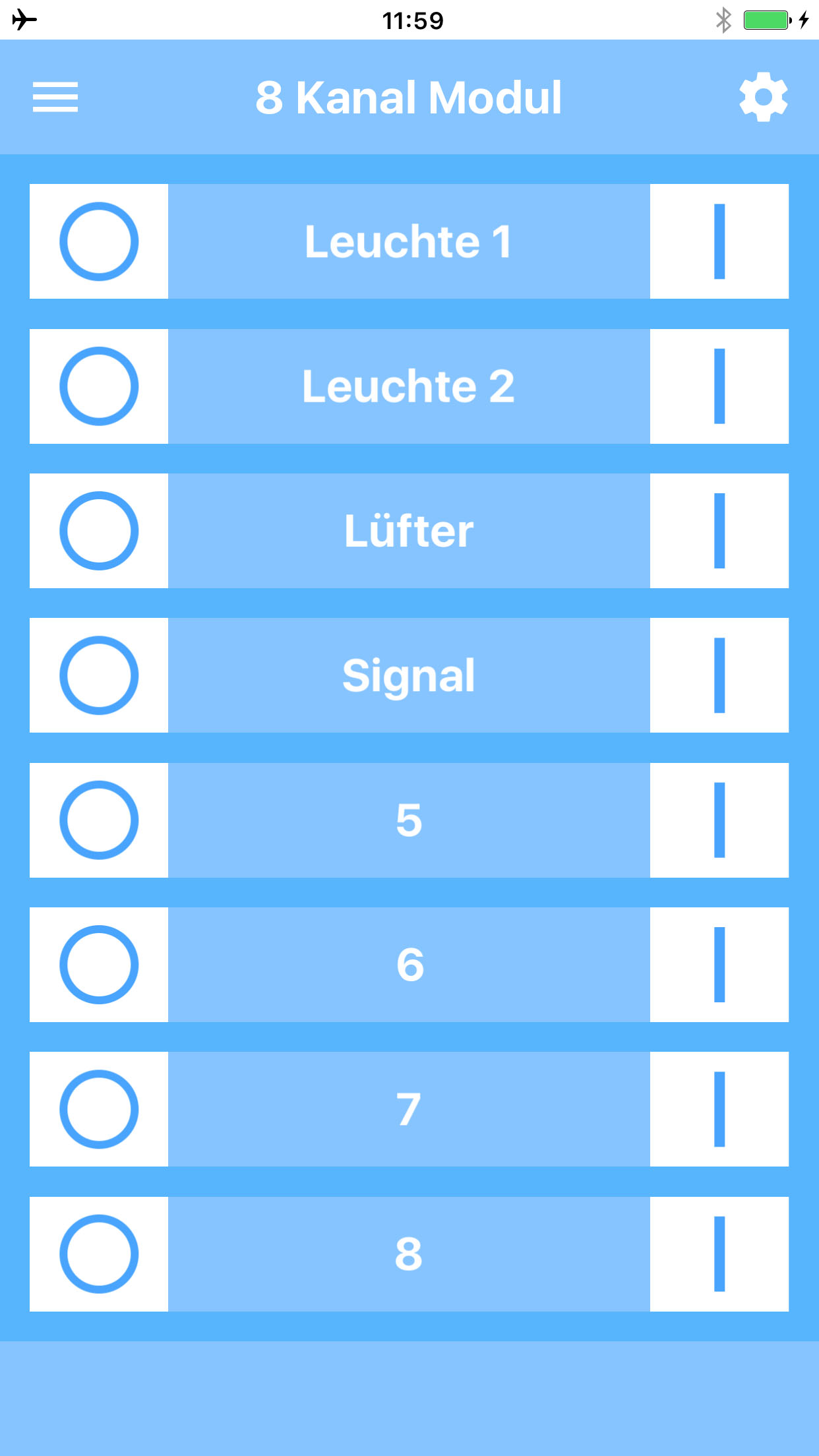Viewport: 819px width, 1456px height.
Task: Tap the O button for channel 5
Action: point(99,820)
